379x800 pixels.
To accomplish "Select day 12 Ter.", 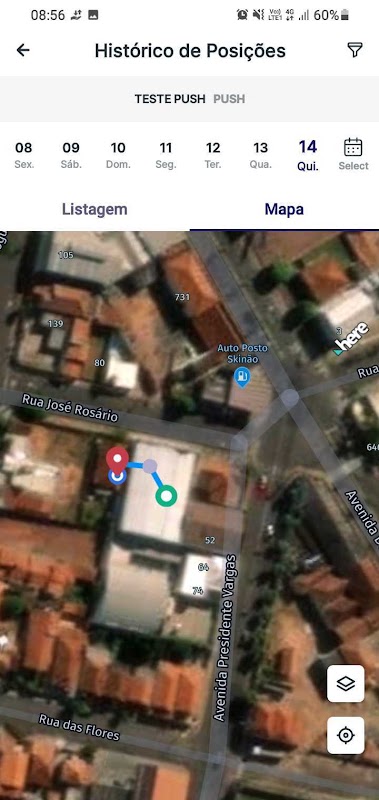I will pyautogui.click(x=213, y=155).
